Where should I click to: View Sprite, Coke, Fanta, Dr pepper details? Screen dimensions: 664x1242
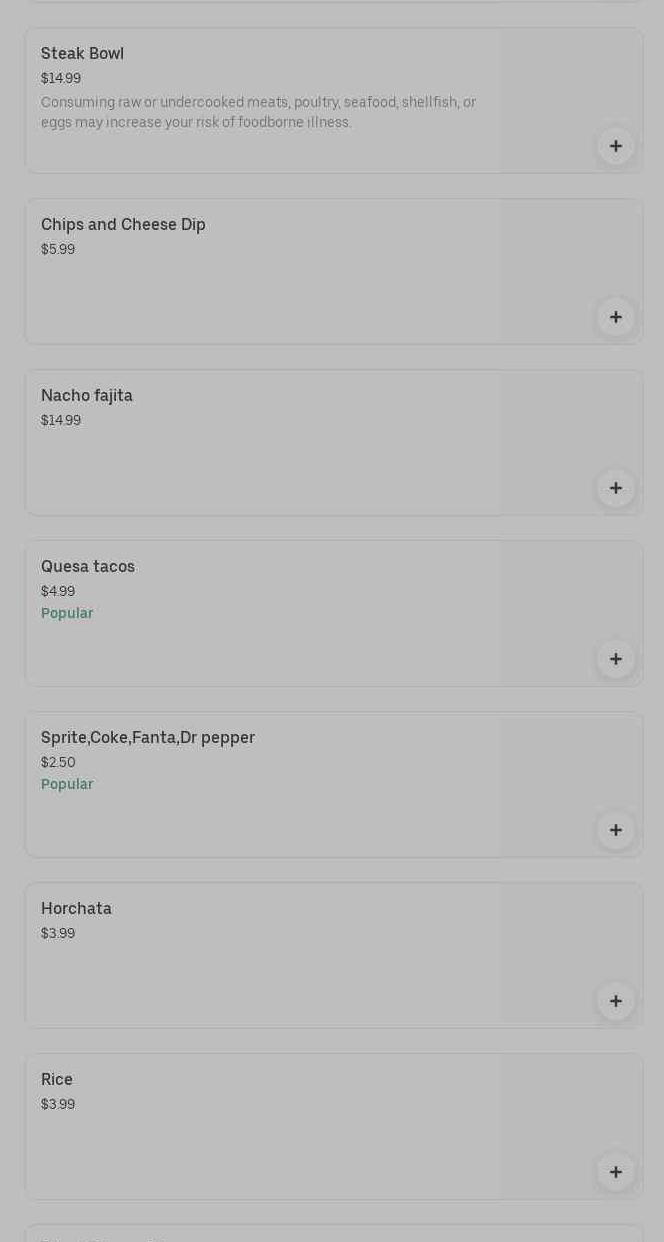(148, 738)
